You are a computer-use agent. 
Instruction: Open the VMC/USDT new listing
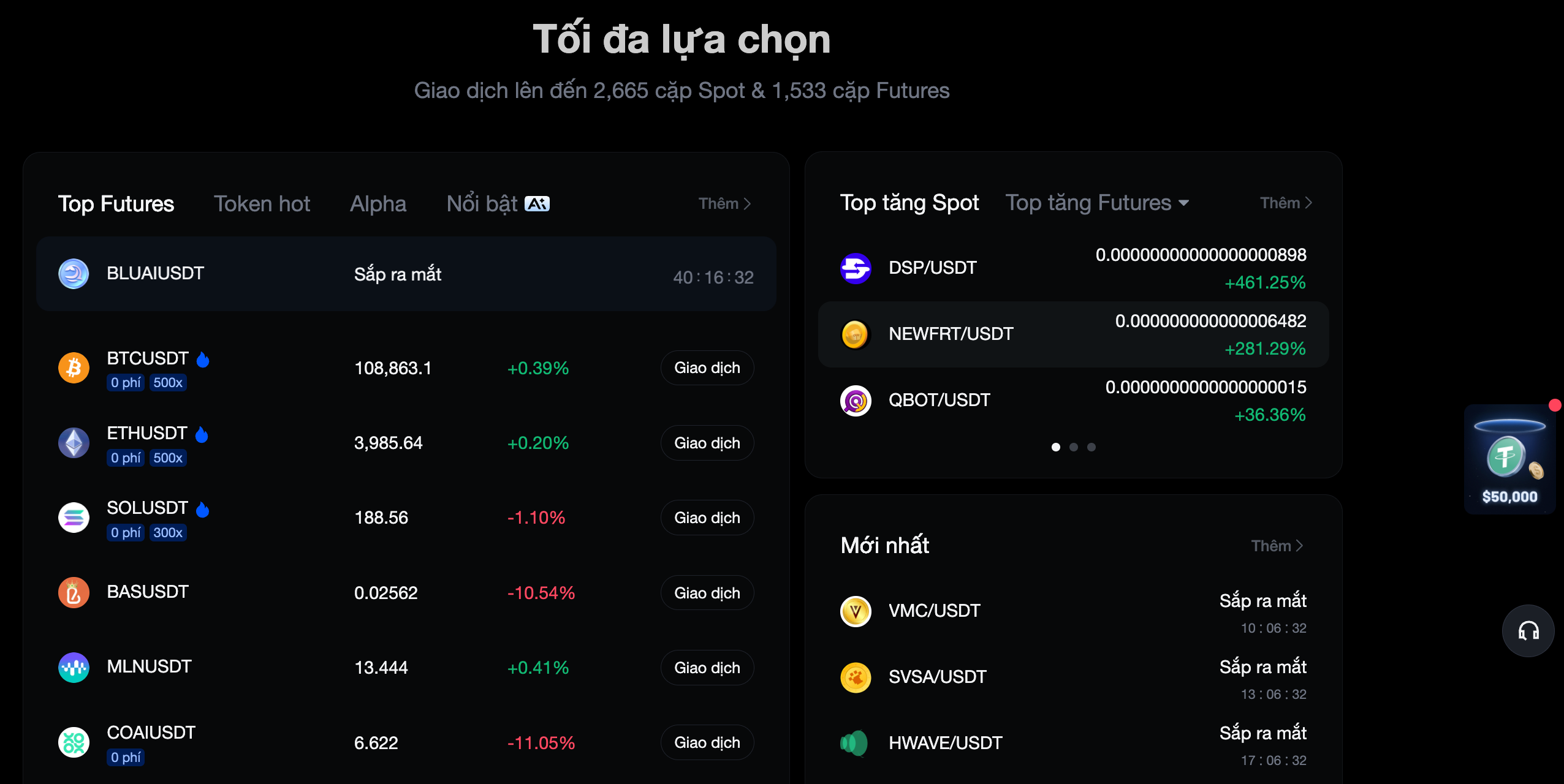[1072, 611]
